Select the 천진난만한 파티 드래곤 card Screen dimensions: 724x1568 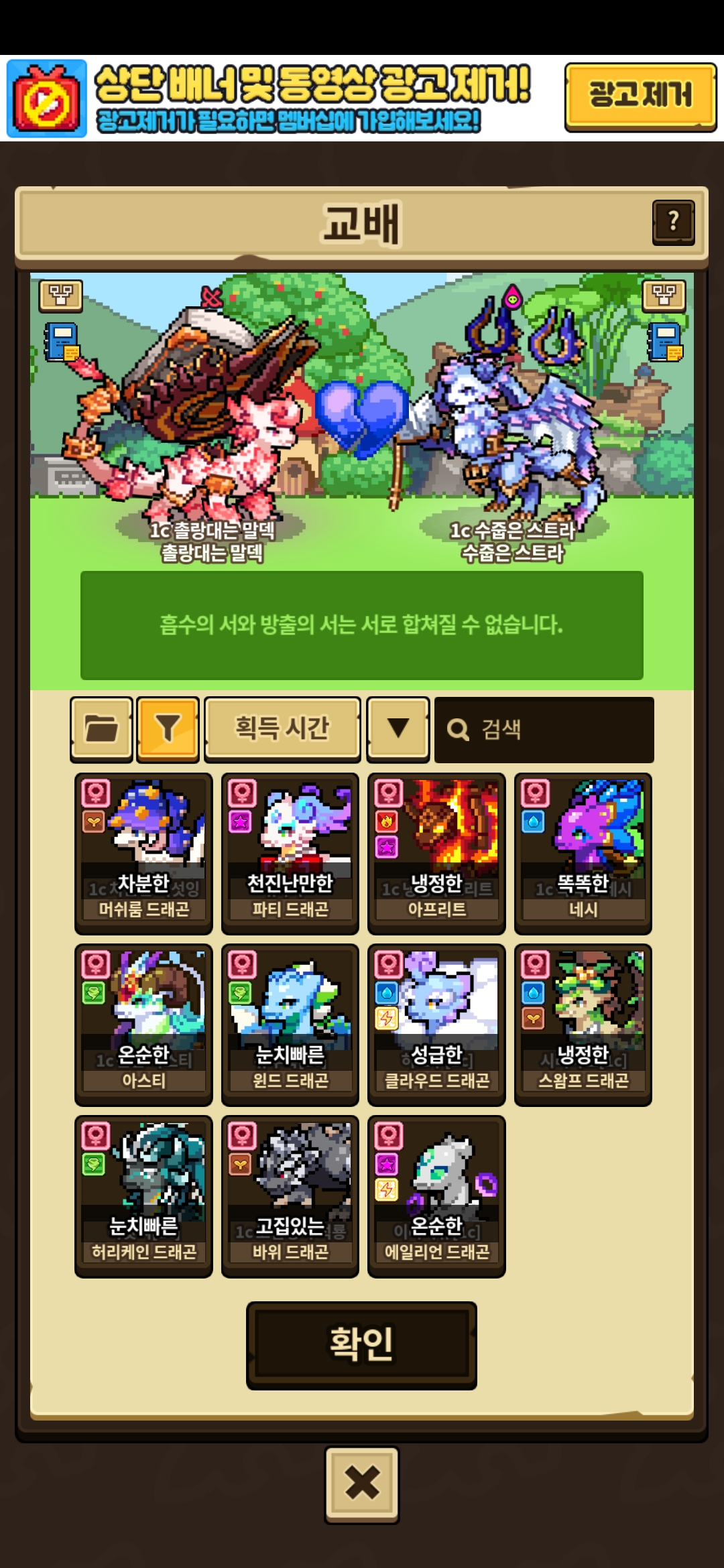click(290, 852)
